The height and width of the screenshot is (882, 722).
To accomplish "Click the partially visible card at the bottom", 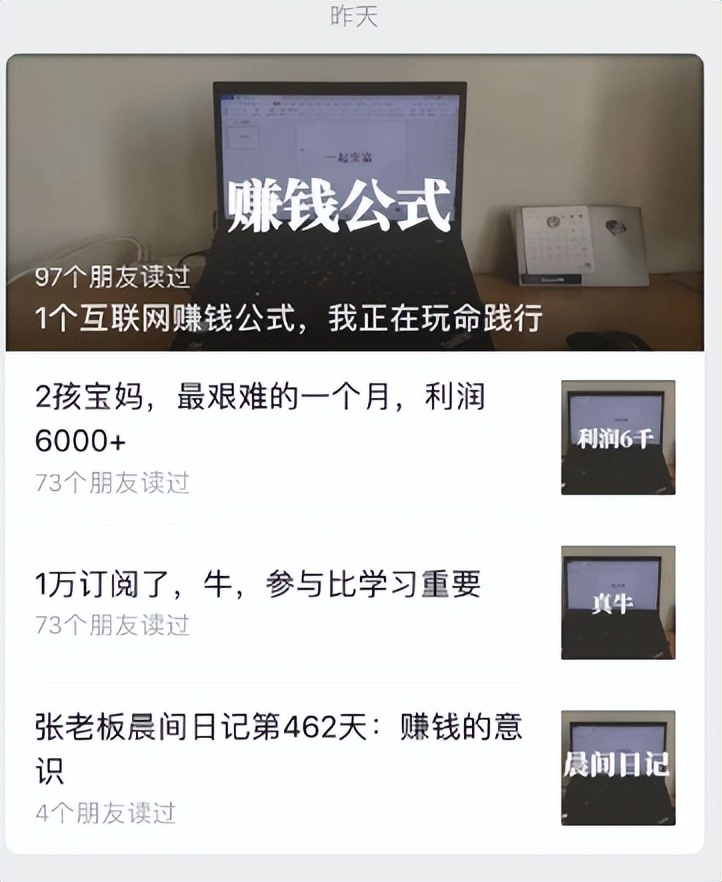I will (x=361, y=866).
